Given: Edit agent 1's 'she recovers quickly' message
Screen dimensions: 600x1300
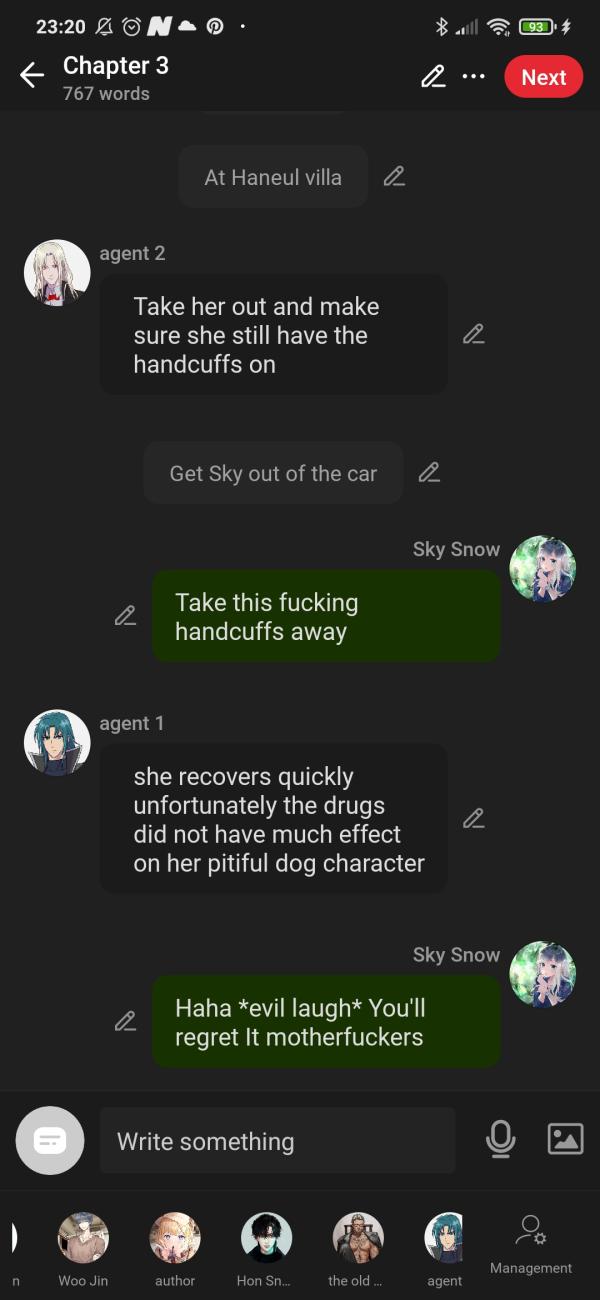Looking at the screenshot, I should pos(474,819).
